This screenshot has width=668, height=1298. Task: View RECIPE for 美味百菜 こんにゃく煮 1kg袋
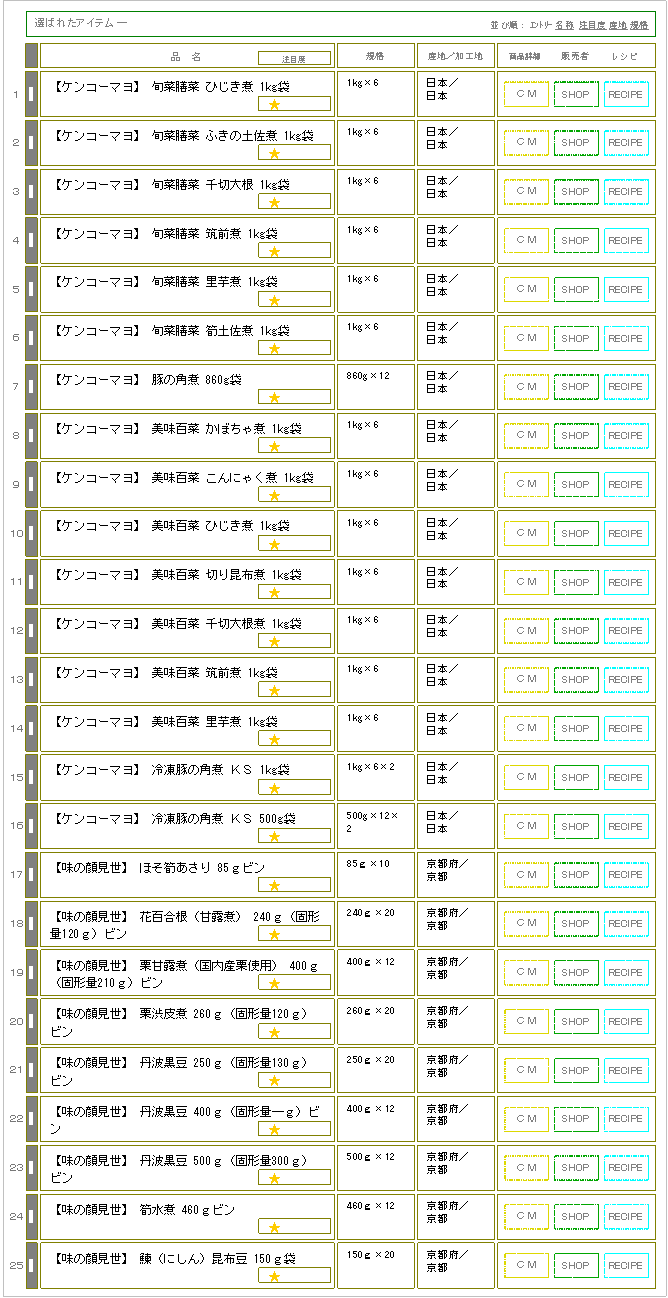pos(626,485)
